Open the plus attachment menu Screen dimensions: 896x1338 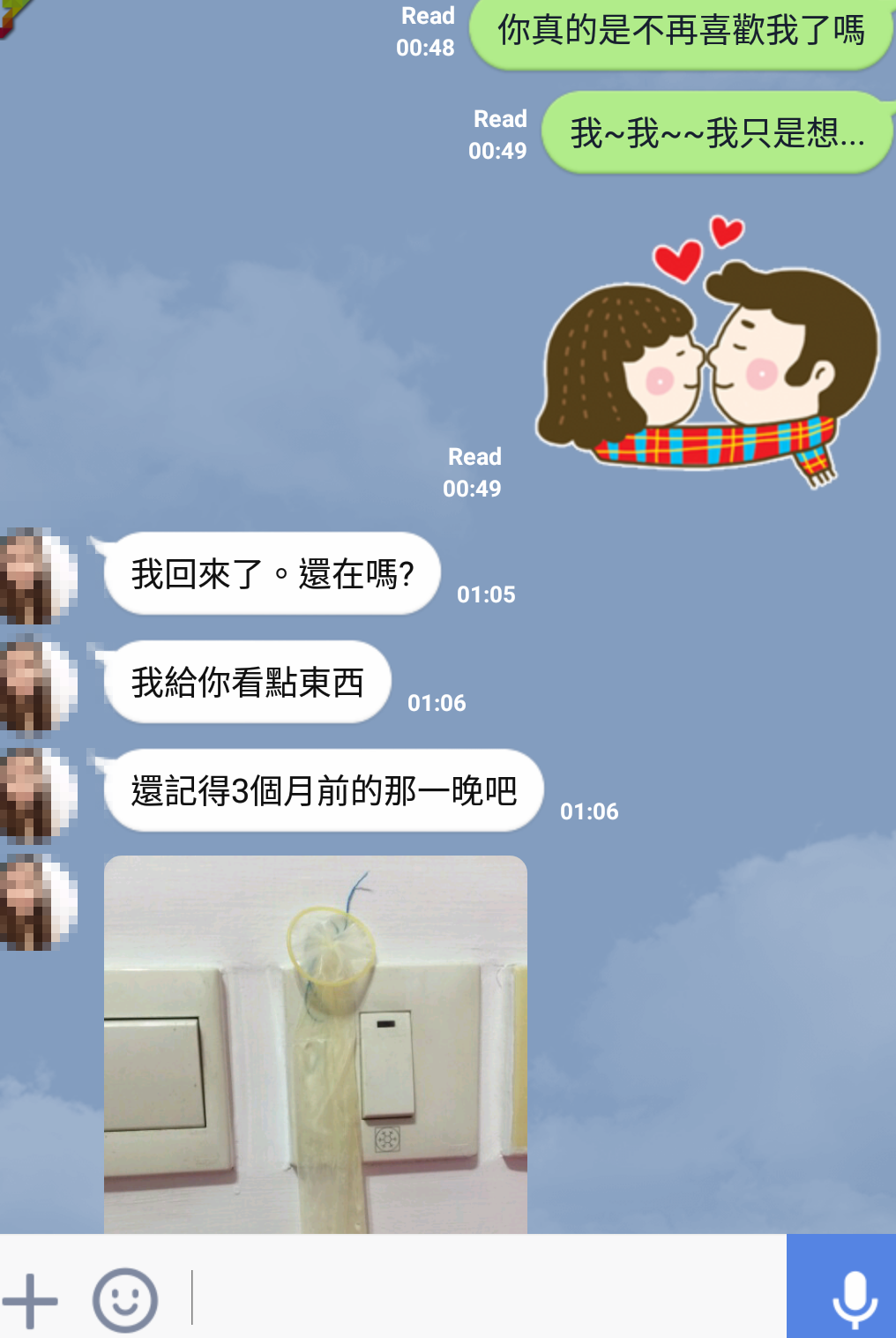(30, 1300)
